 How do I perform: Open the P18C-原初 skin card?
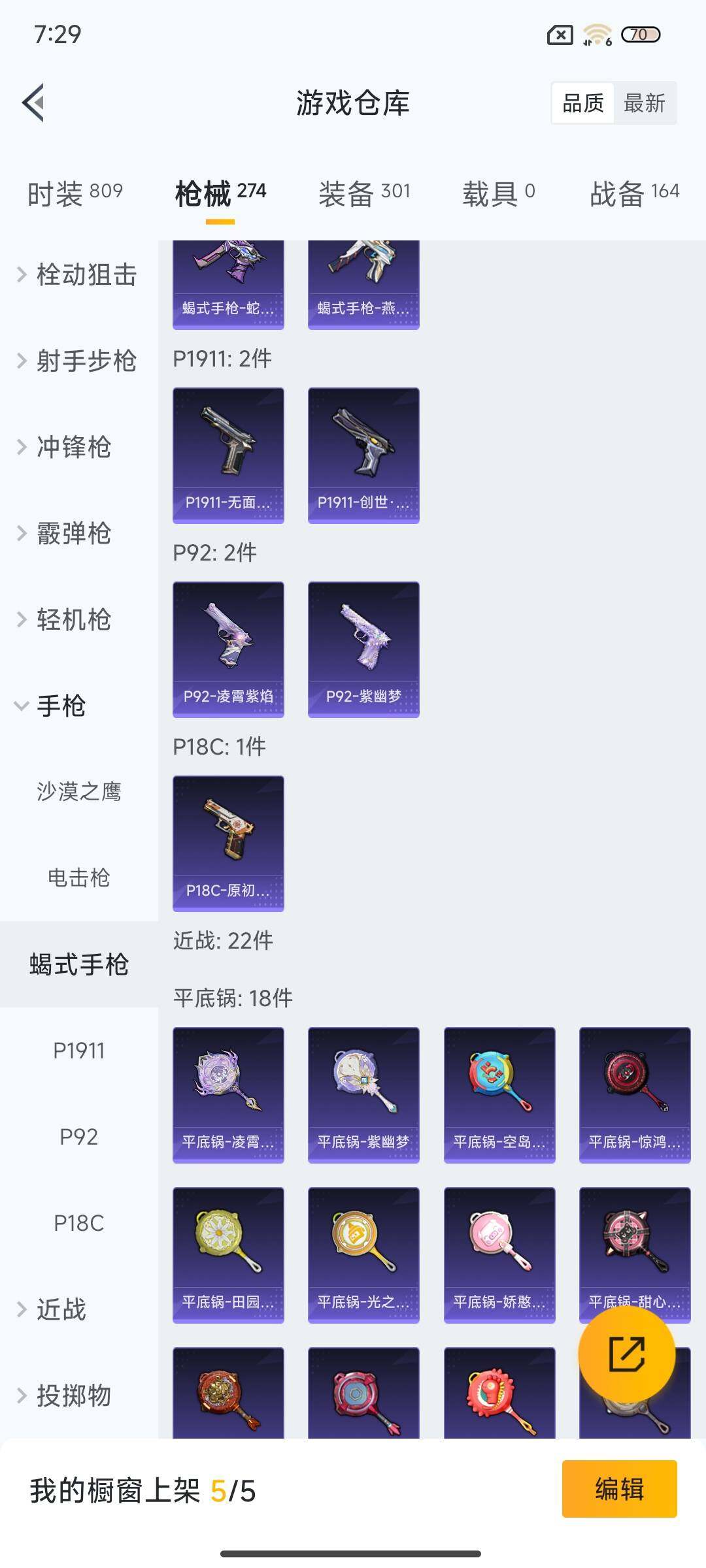click(x=228, y=843)
